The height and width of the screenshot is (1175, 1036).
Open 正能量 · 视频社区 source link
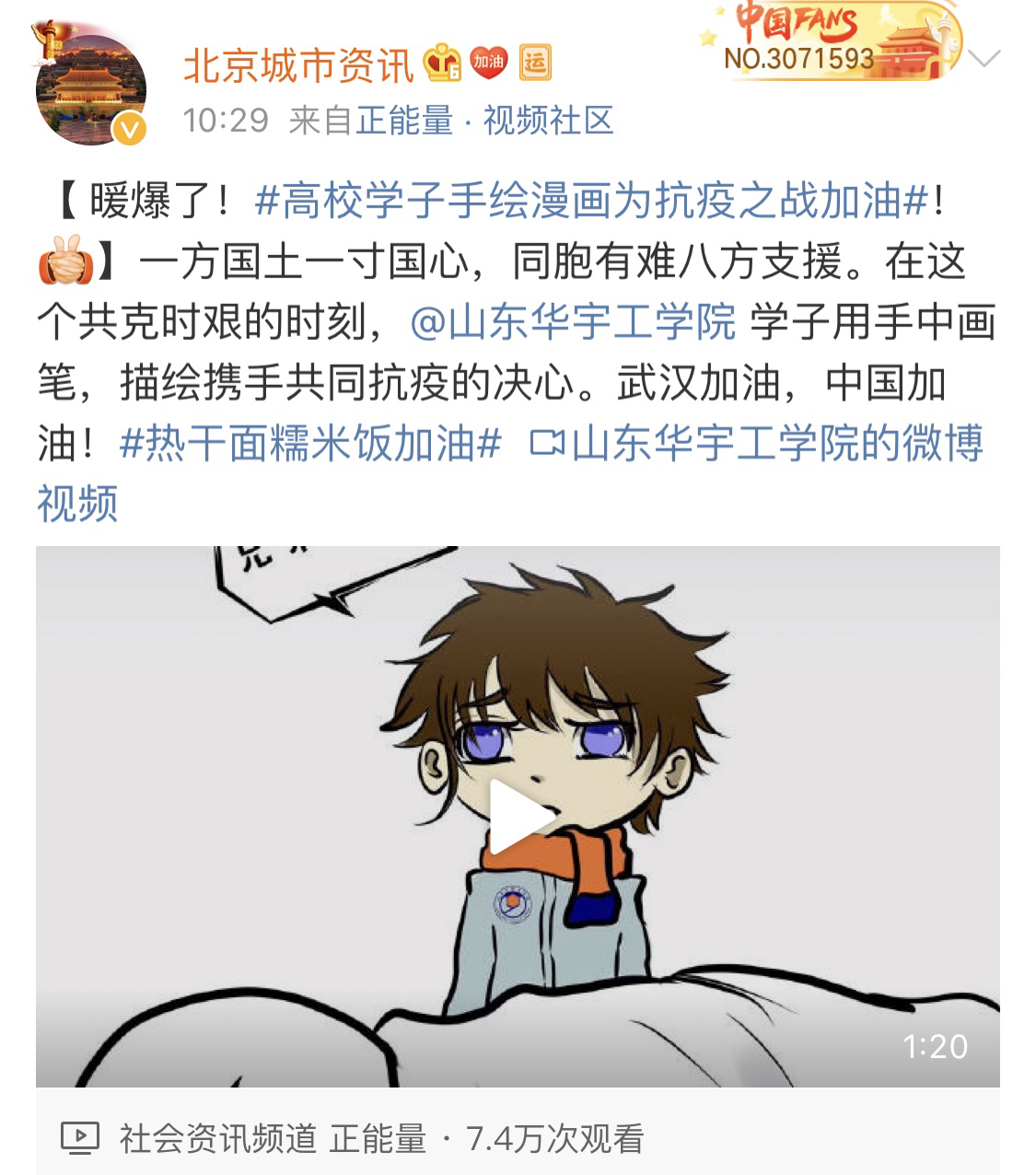pos(484,121)
